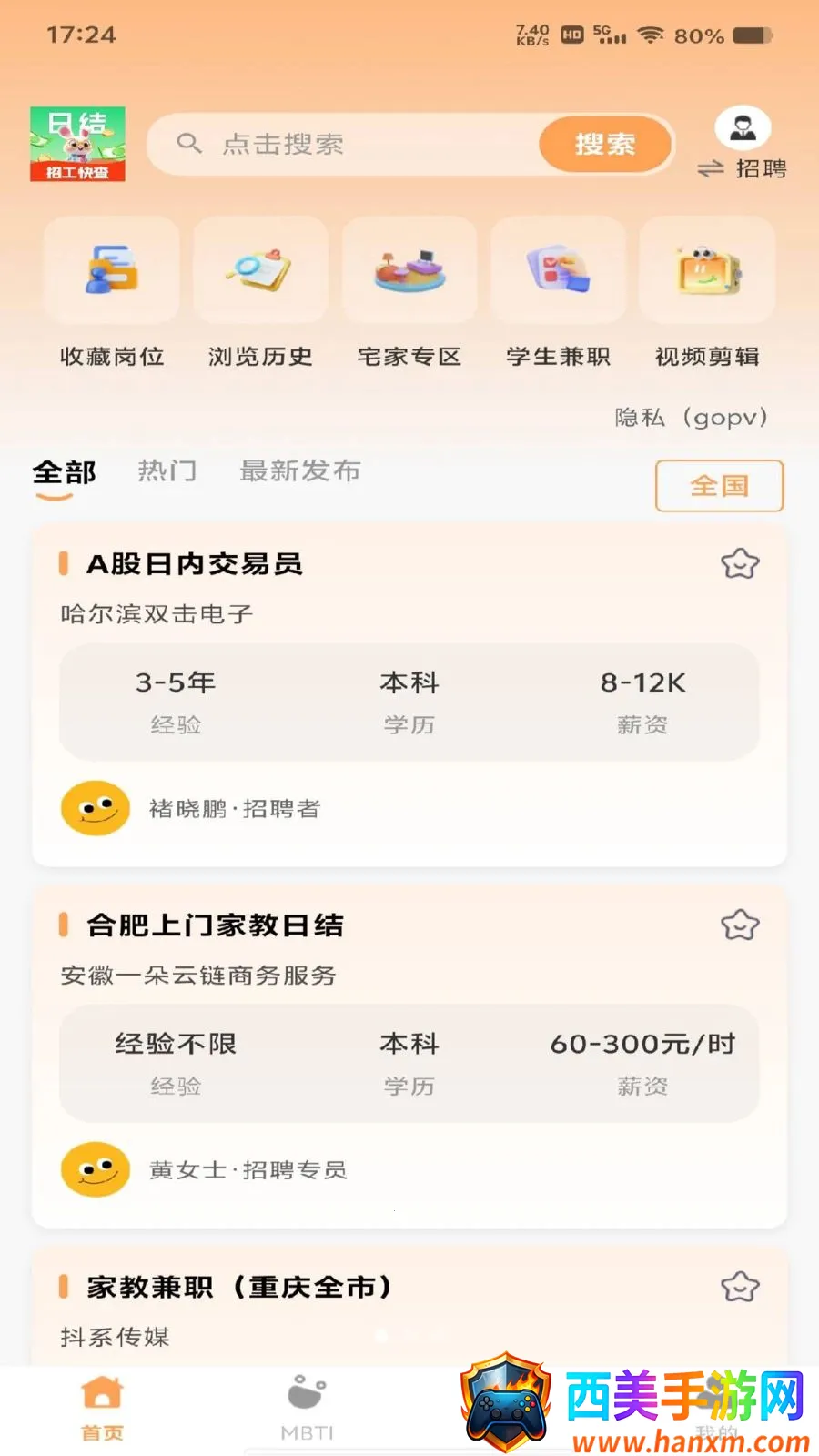Open the 隐私（gopv）link
This screenshot has height=1456, width=819.
(692, 418)
